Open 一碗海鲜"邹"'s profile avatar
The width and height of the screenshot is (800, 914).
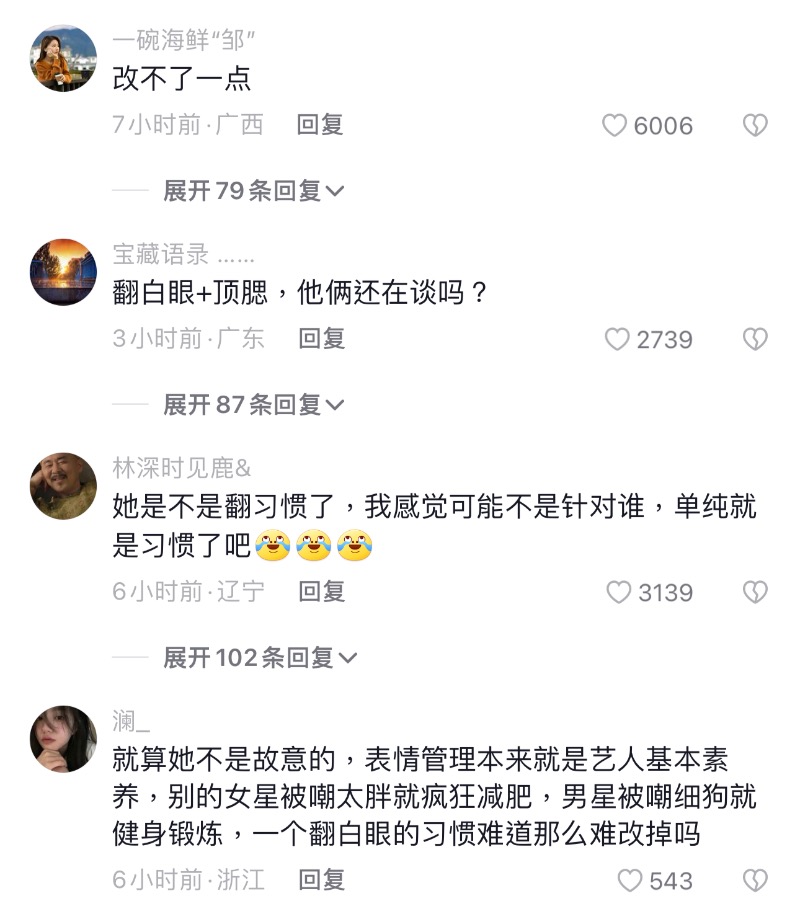(x=64, y=58)
